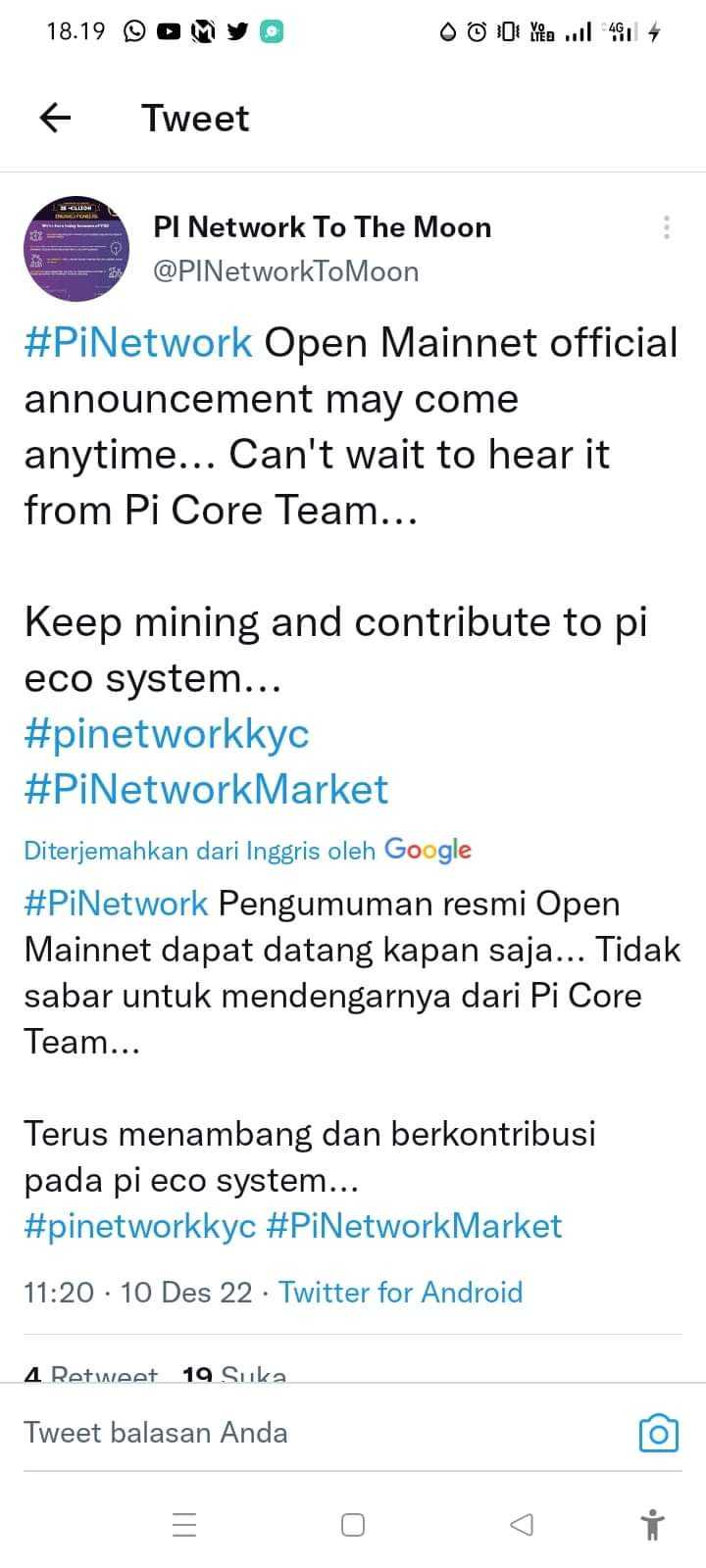706x1568 pixels.
Task: Open #PiNetworkMarket hashtag in the original tweet
Action: click(x=206, y=789)
